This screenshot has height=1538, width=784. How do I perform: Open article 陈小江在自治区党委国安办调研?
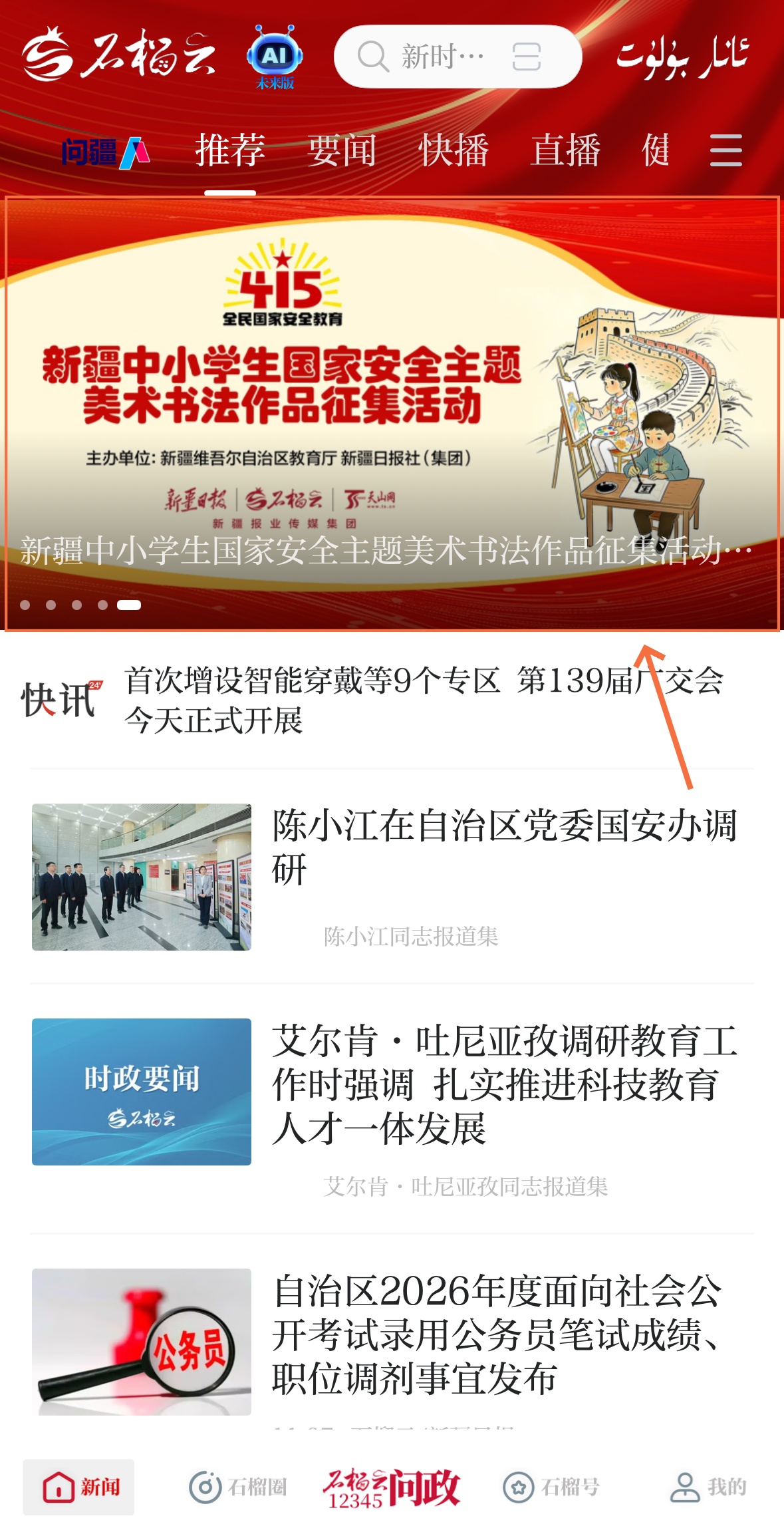(x=503, y=846)
